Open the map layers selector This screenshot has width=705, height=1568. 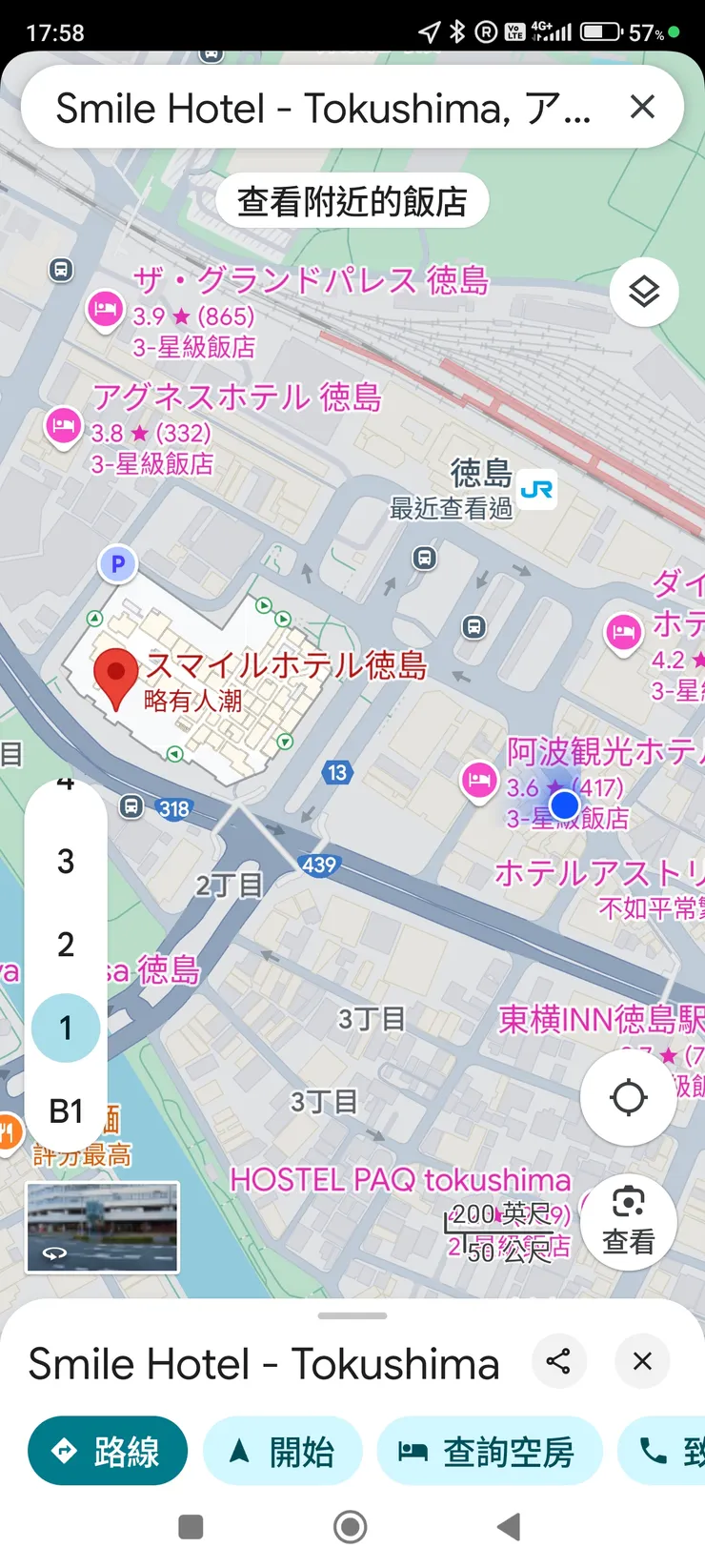tap(644, 292)
